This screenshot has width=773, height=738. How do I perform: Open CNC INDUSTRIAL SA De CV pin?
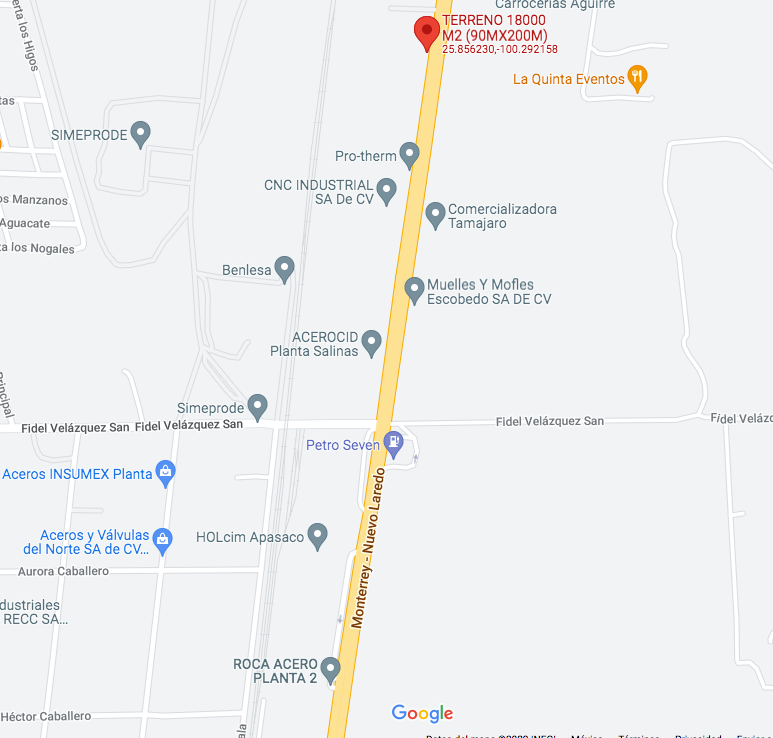tap(387, 189)
